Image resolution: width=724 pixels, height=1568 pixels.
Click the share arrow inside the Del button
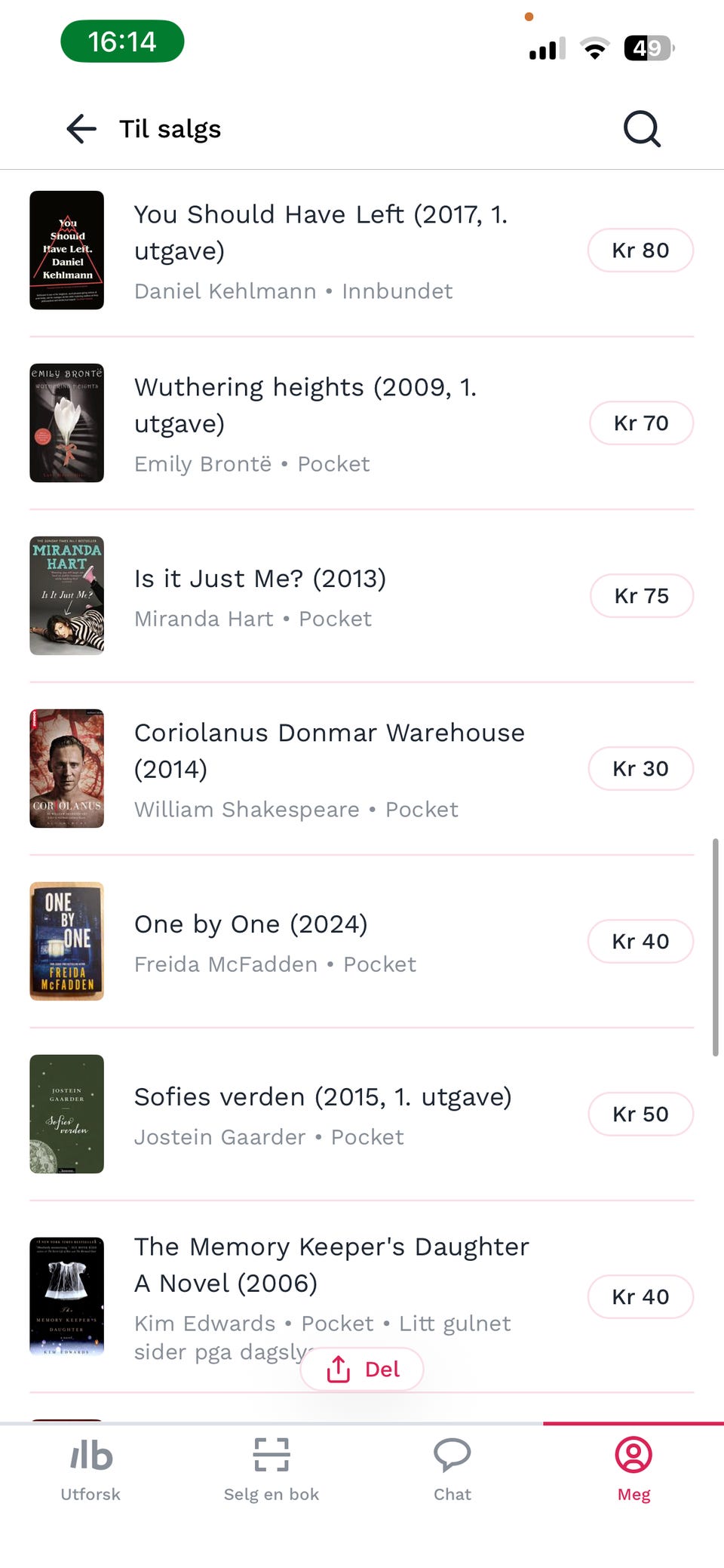coord(339,1369)
